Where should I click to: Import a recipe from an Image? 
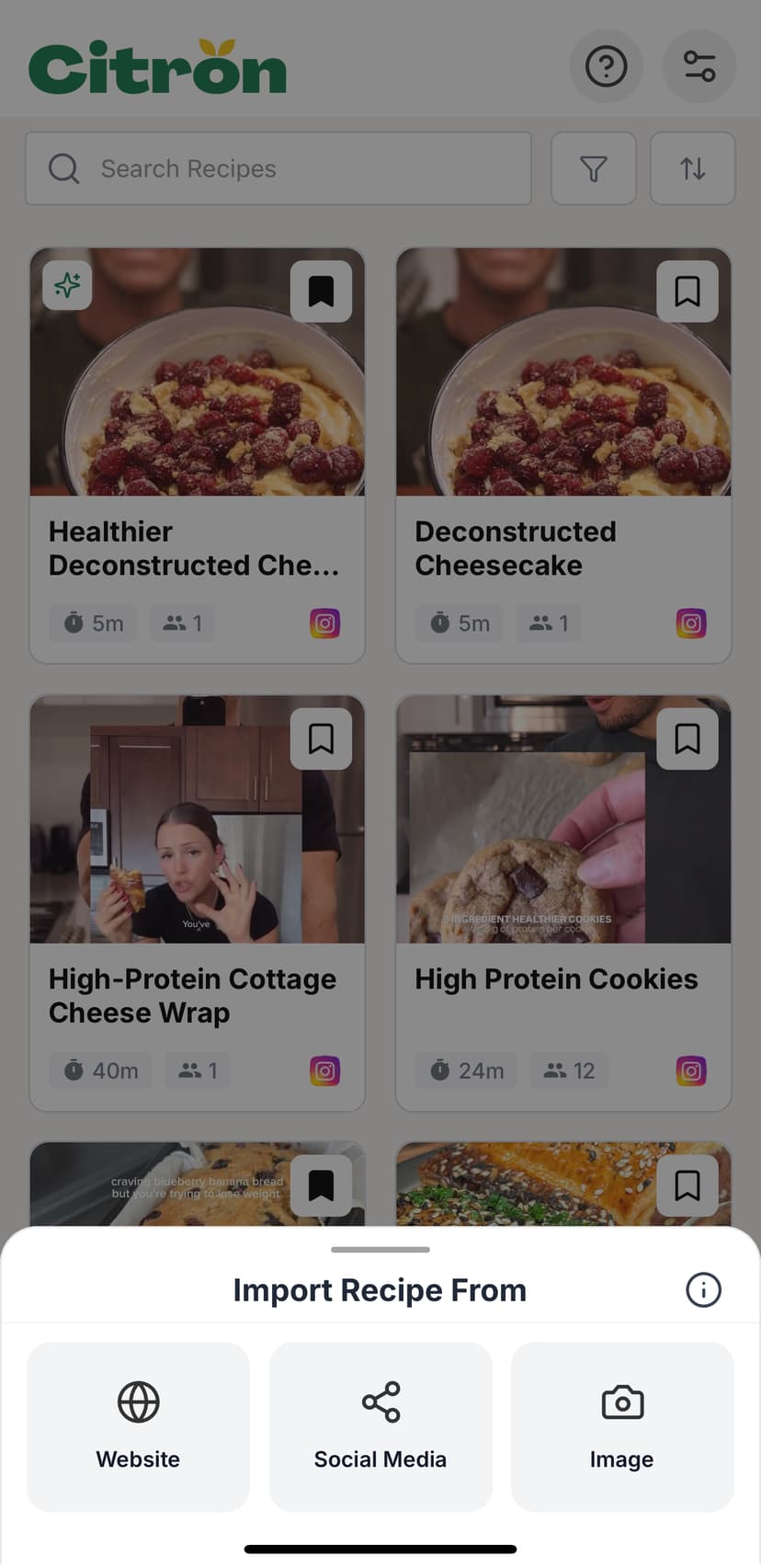point(622,1425)
